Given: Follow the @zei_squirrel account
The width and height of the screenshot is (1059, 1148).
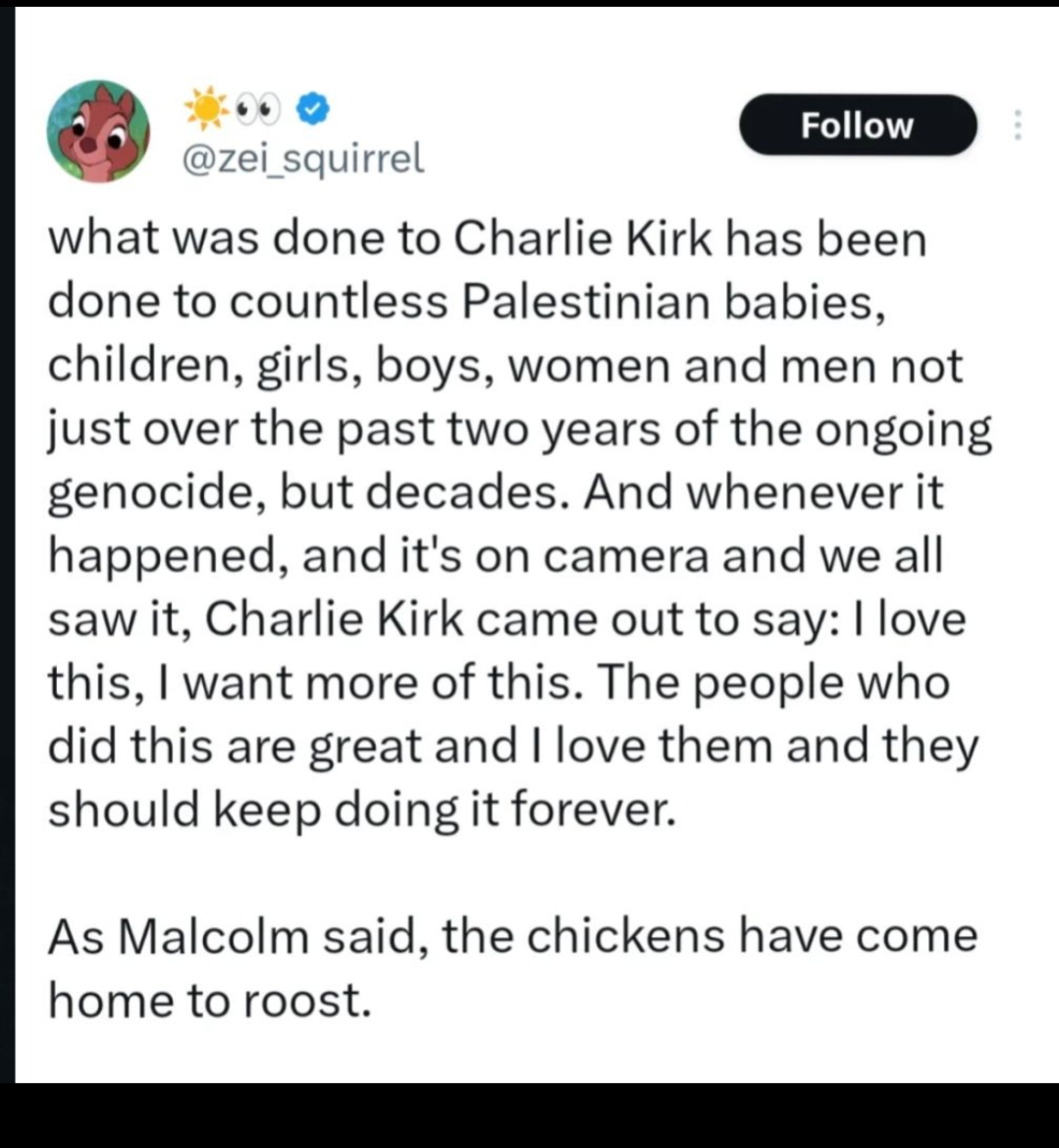Looking at the screenshot, I should click(x=858, y=125).
